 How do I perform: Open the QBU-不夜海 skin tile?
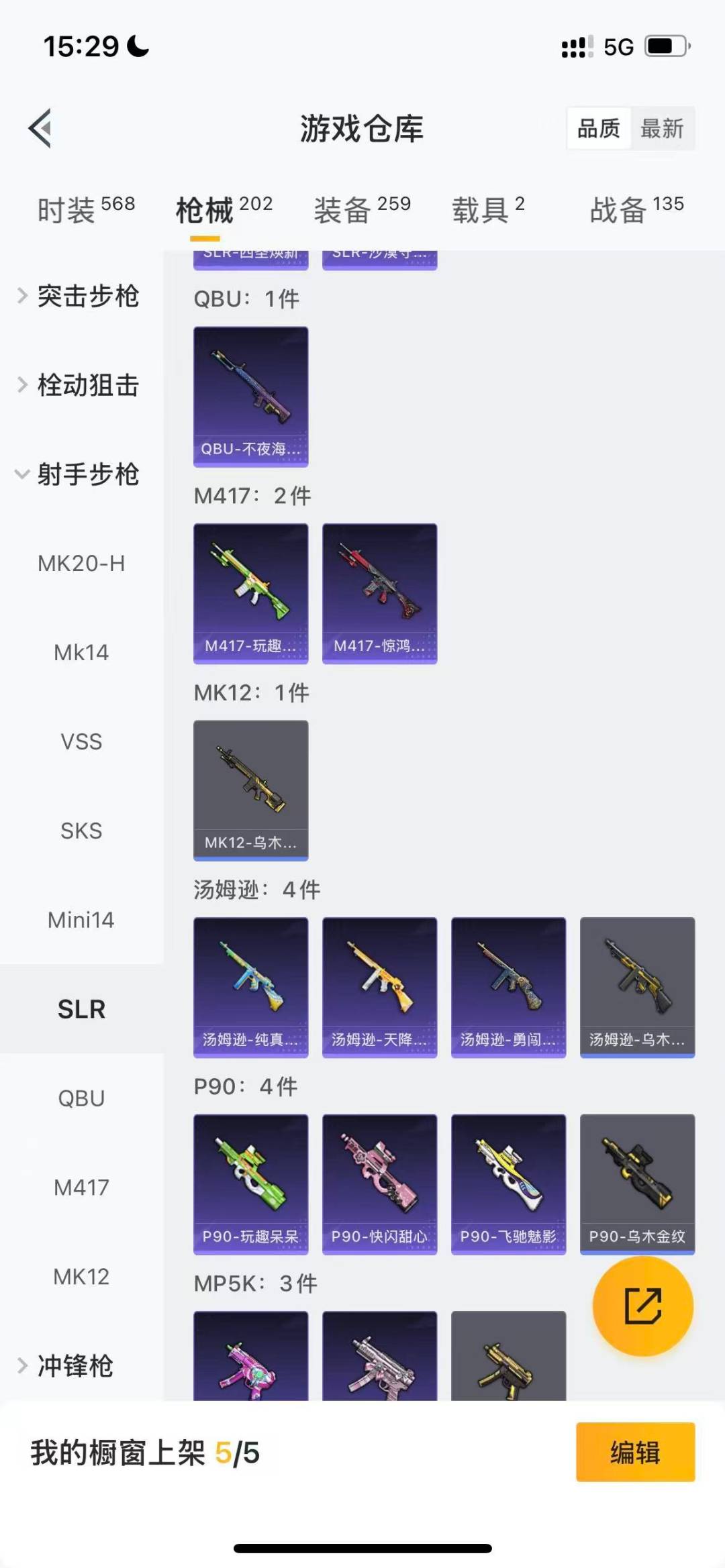tap(251, 397)
